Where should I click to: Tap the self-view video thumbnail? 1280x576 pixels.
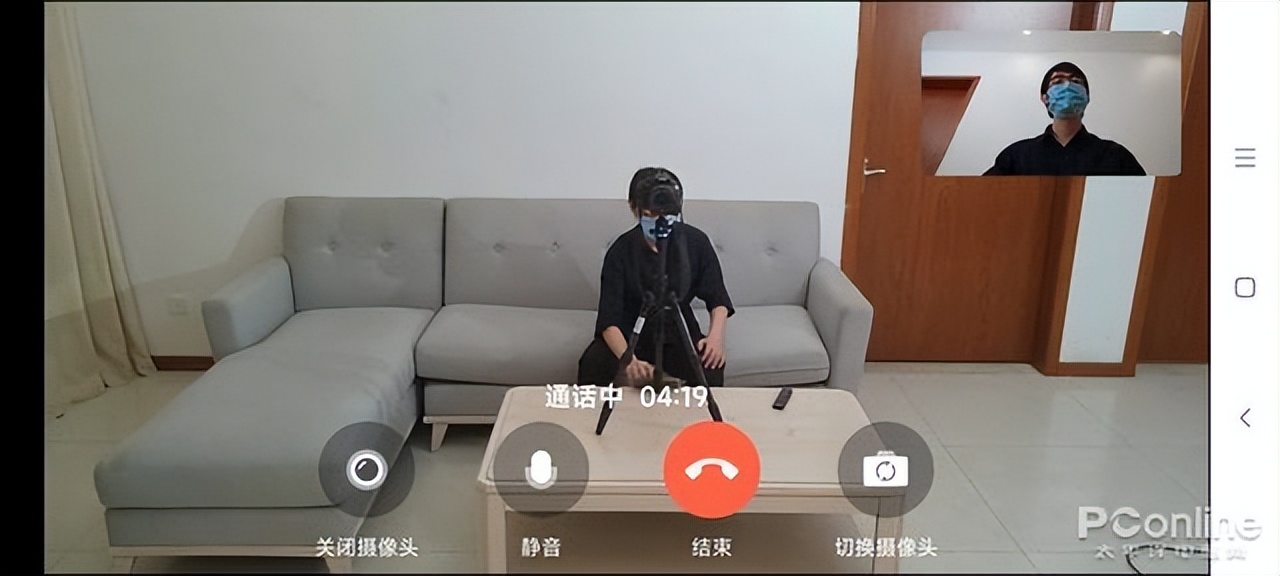coord(1050,103)
